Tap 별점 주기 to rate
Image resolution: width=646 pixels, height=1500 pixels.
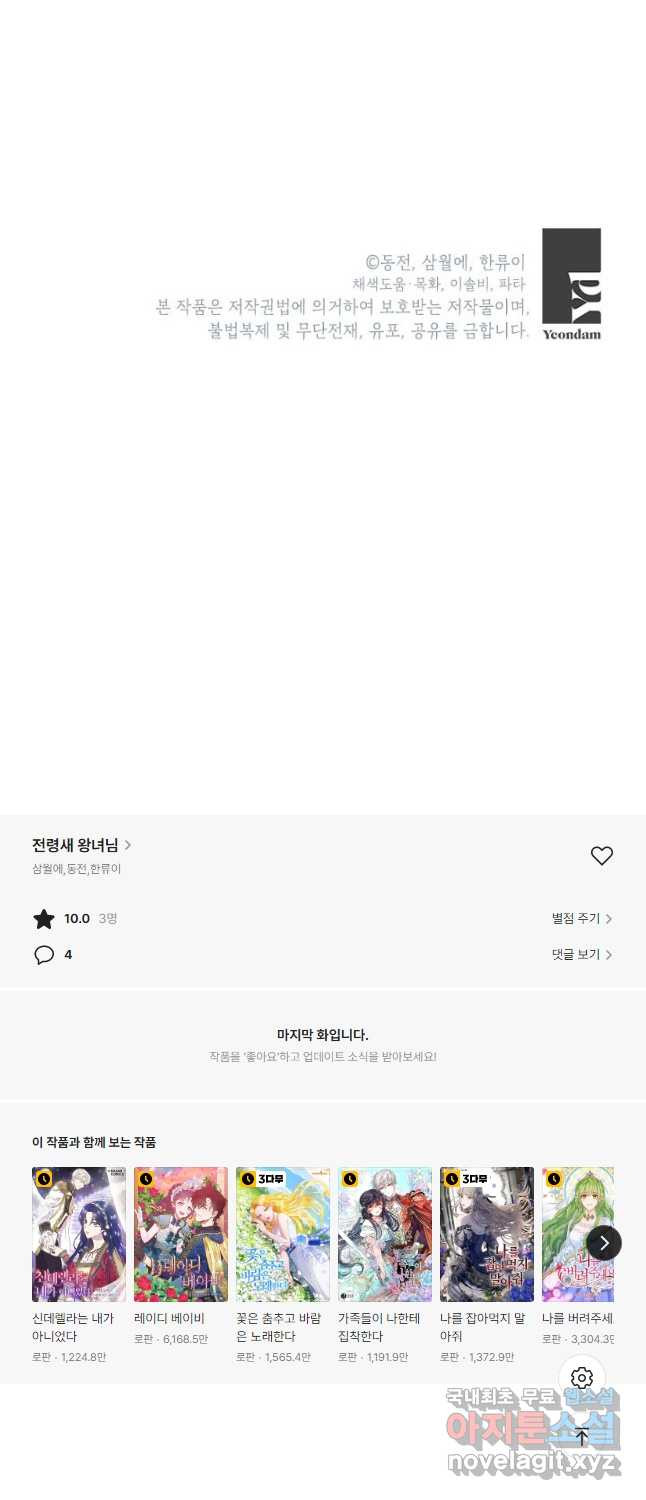581,918
